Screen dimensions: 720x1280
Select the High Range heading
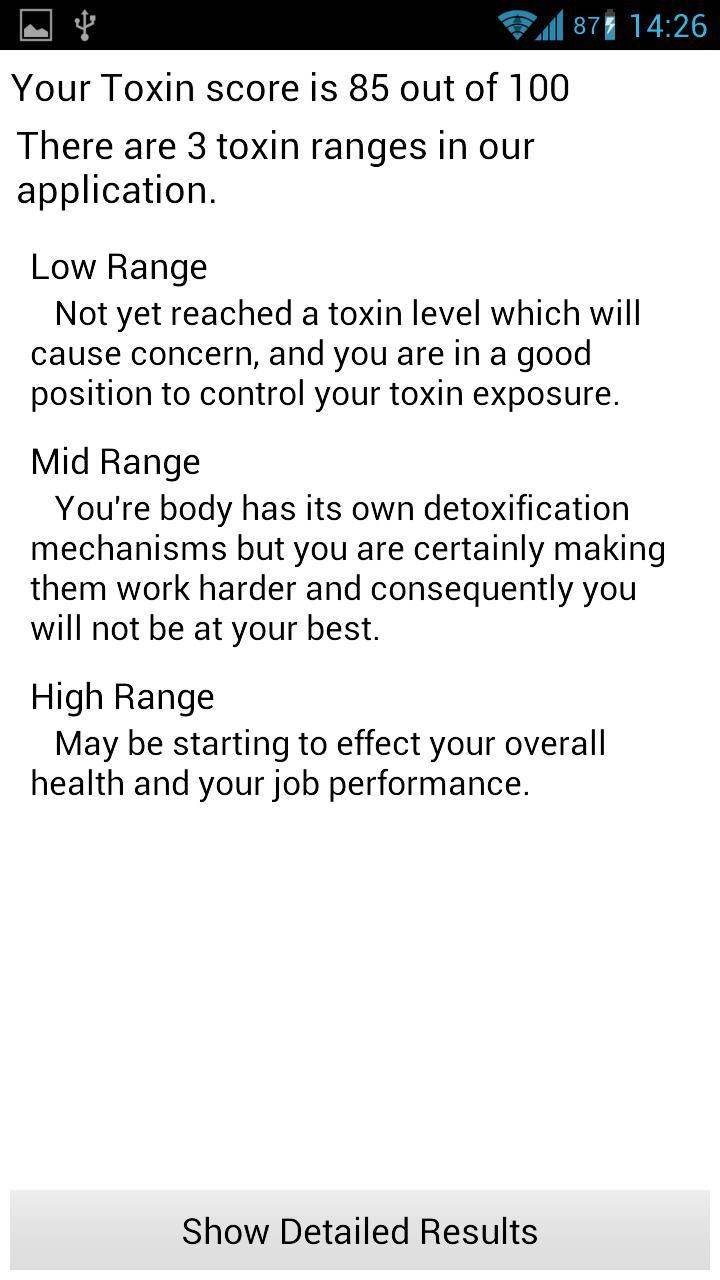point(122,696)
